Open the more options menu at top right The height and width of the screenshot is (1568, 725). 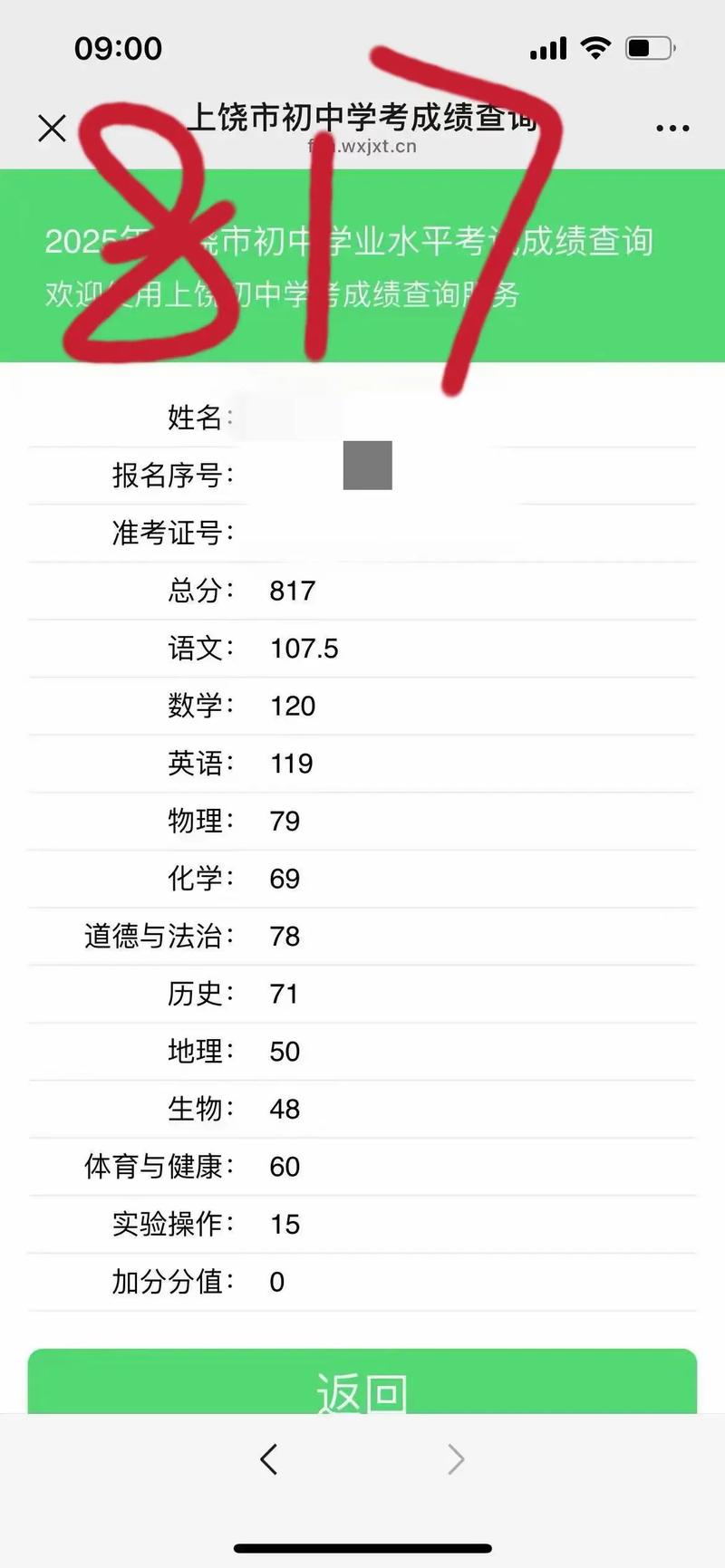[x=672, y=128]
